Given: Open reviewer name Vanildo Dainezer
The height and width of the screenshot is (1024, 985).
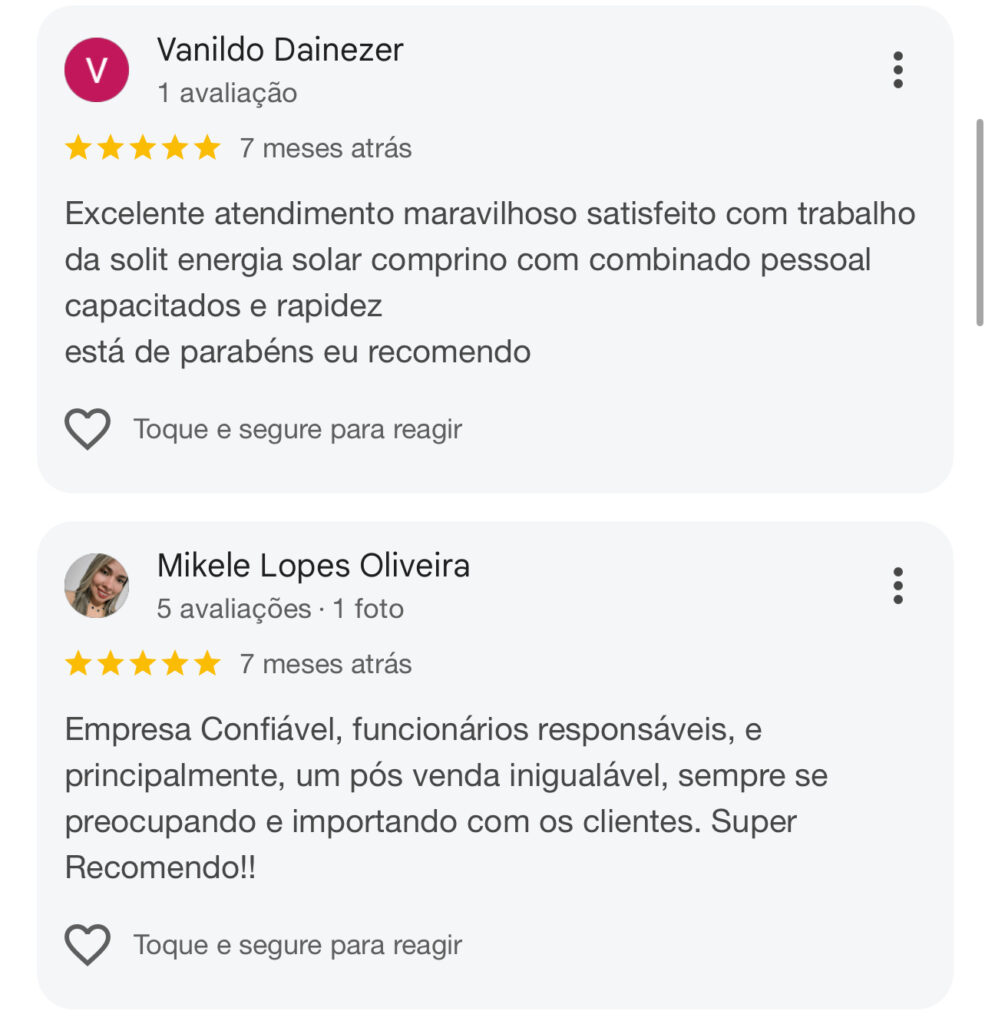Looking at the screenshot, I should [280, 50].
